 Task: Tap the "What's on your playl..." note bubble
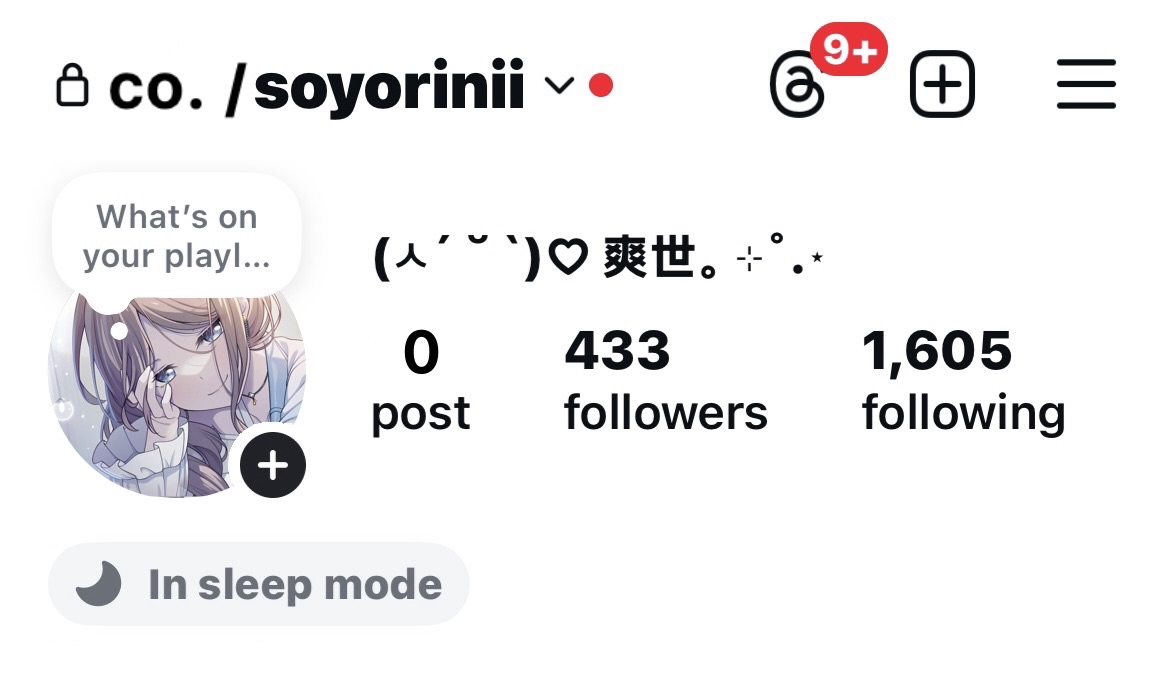pyautogui.click(x=176, y=236)
